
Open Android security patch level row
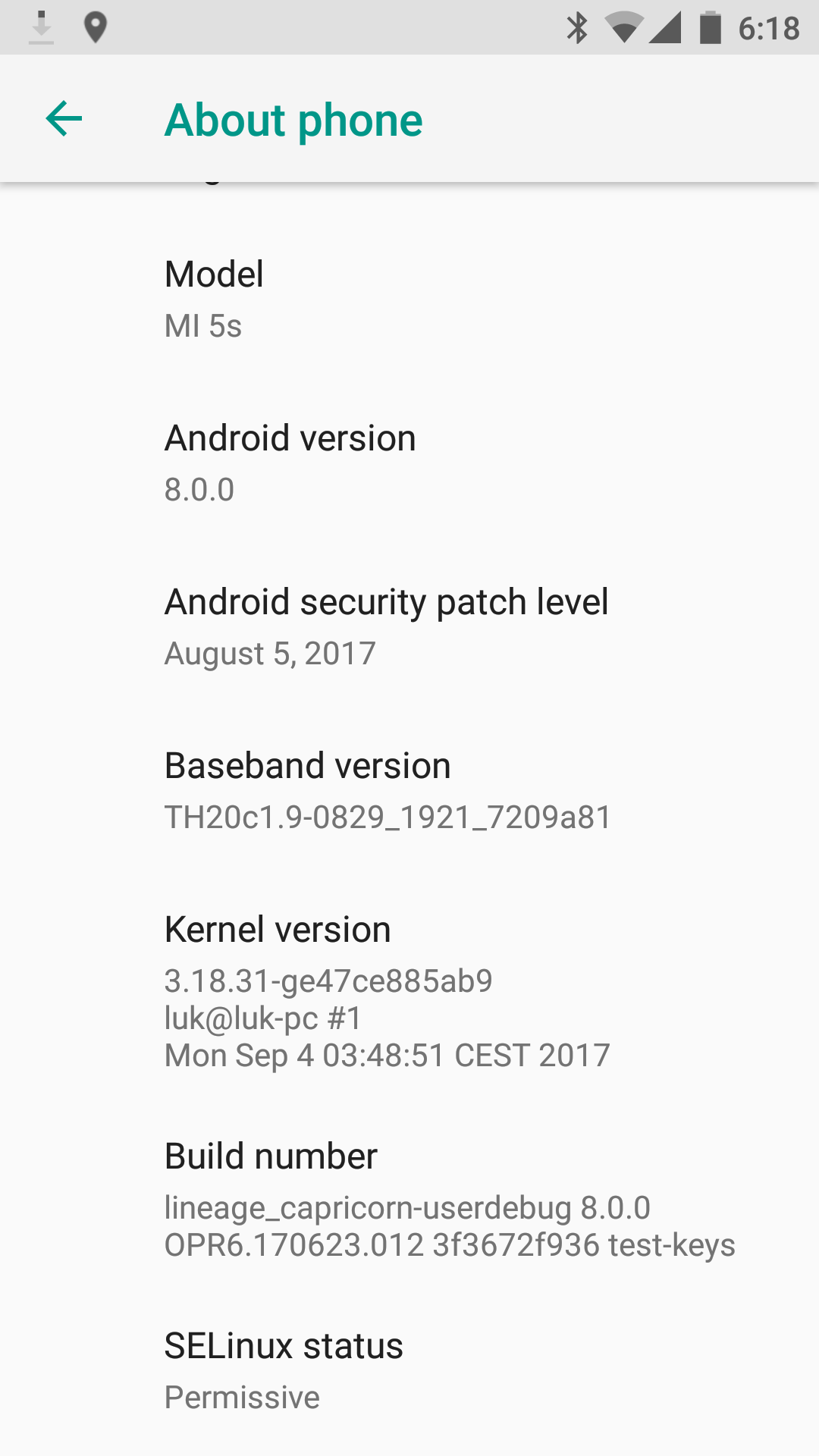pos(409,626)
